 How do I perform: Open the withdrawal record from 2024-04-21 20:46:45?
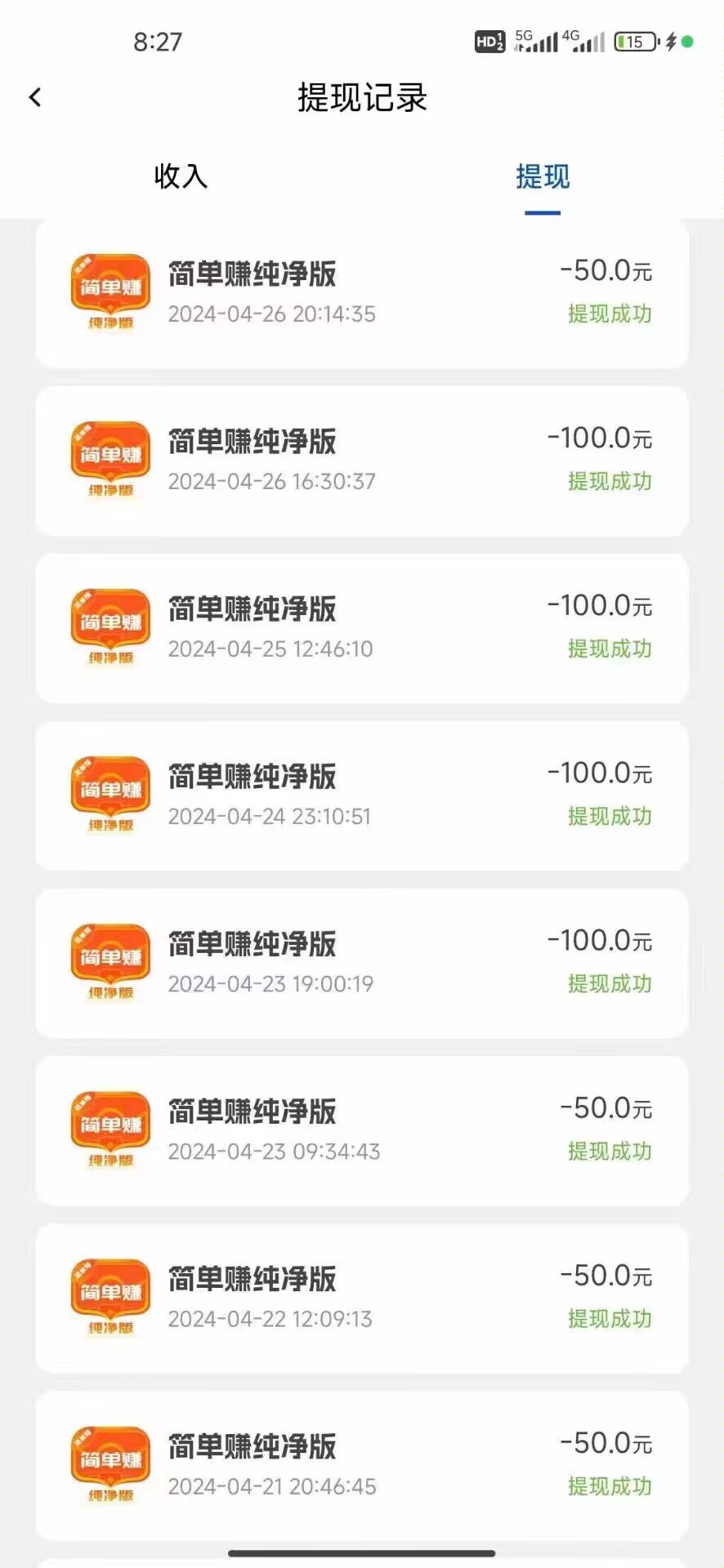[362, 1466]
